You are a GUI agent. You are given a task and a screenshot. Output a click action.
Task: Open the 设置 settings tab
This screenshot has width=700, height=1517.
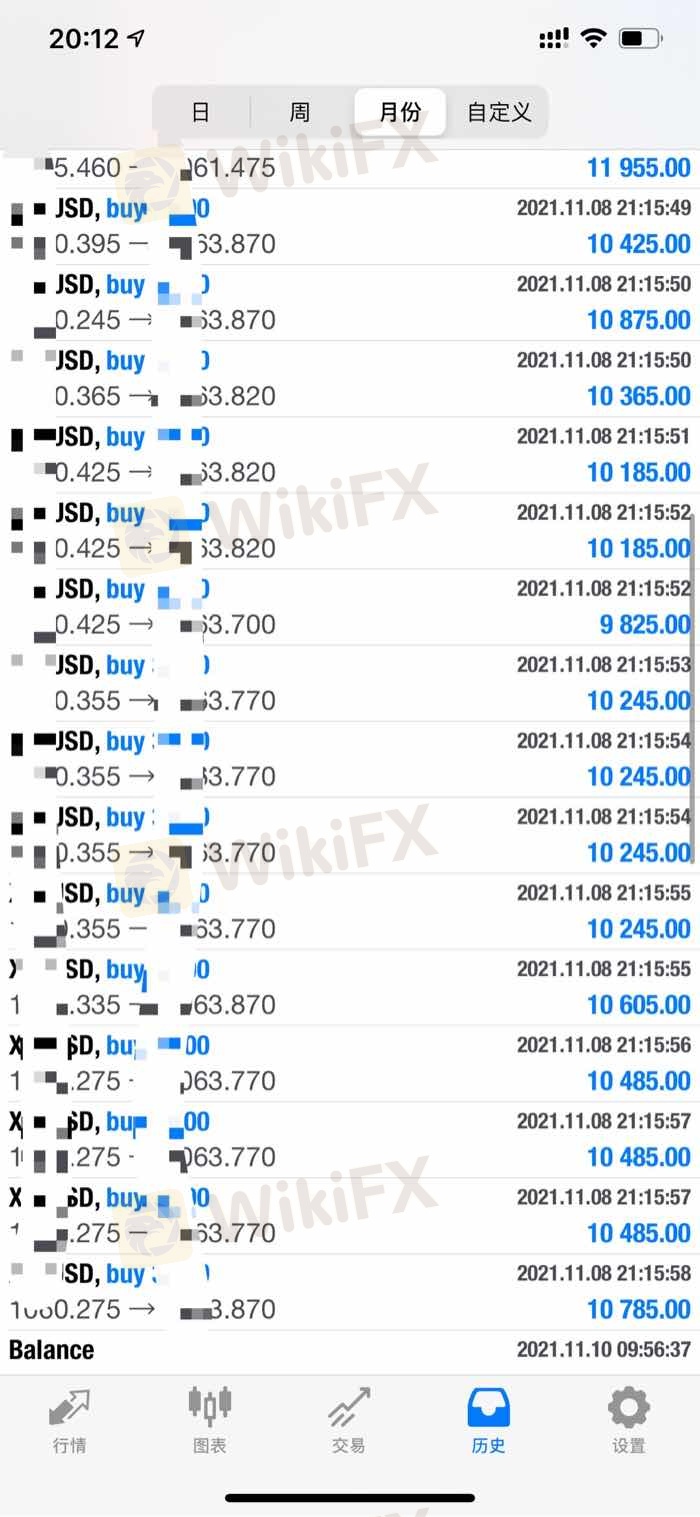pos(629,1420)
